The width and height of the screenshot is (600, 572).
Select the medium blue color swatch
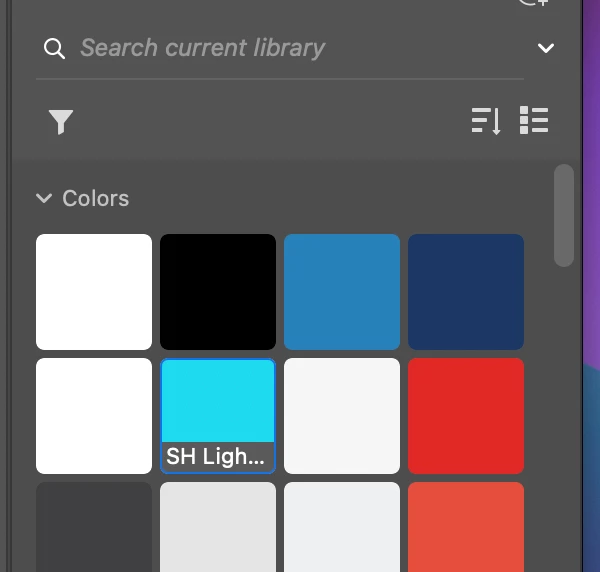pos(342,292)
